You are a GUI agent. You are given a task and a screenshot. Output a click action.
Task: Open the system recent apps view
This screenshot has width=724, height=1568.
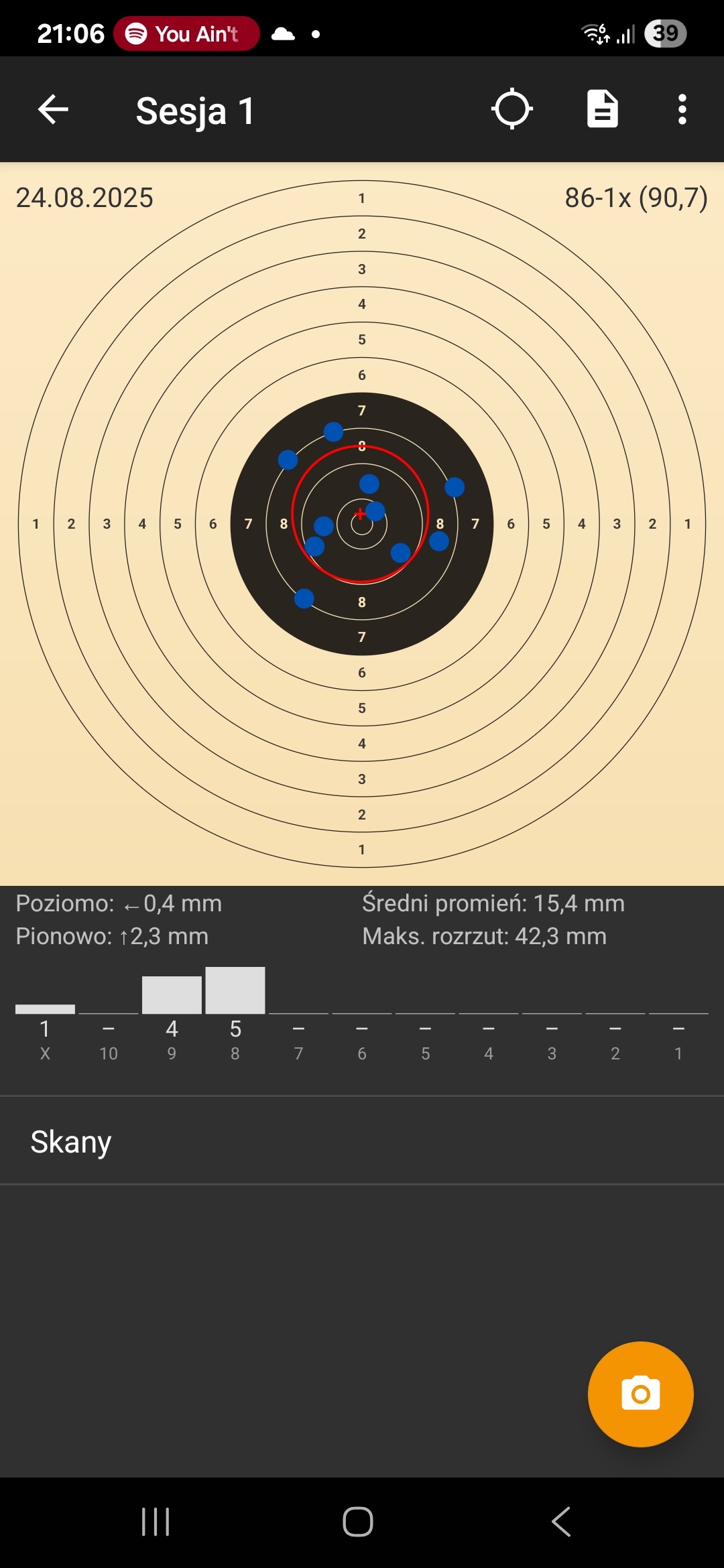click(156, 1522)
